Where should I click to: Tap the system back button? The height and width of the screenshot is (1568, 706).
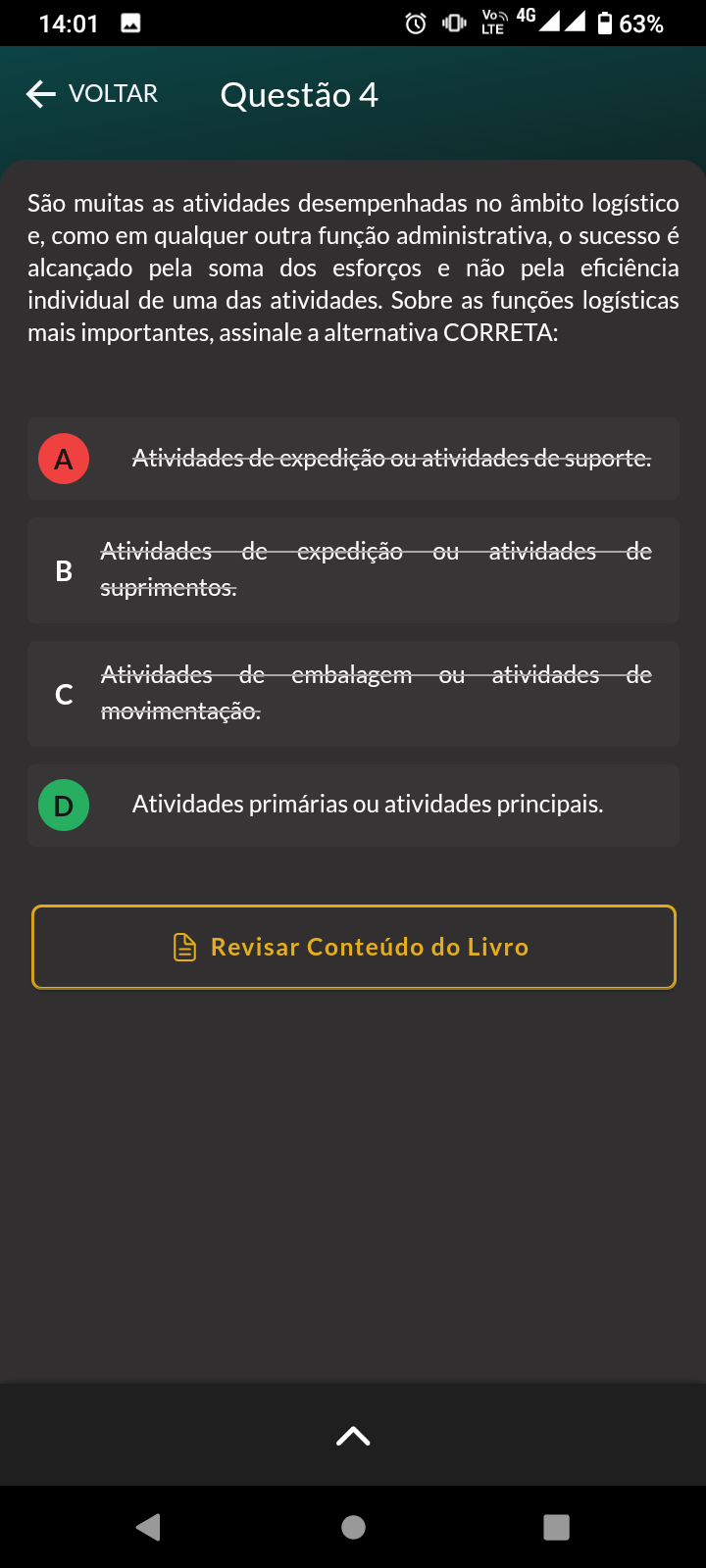pos(149,1527)
